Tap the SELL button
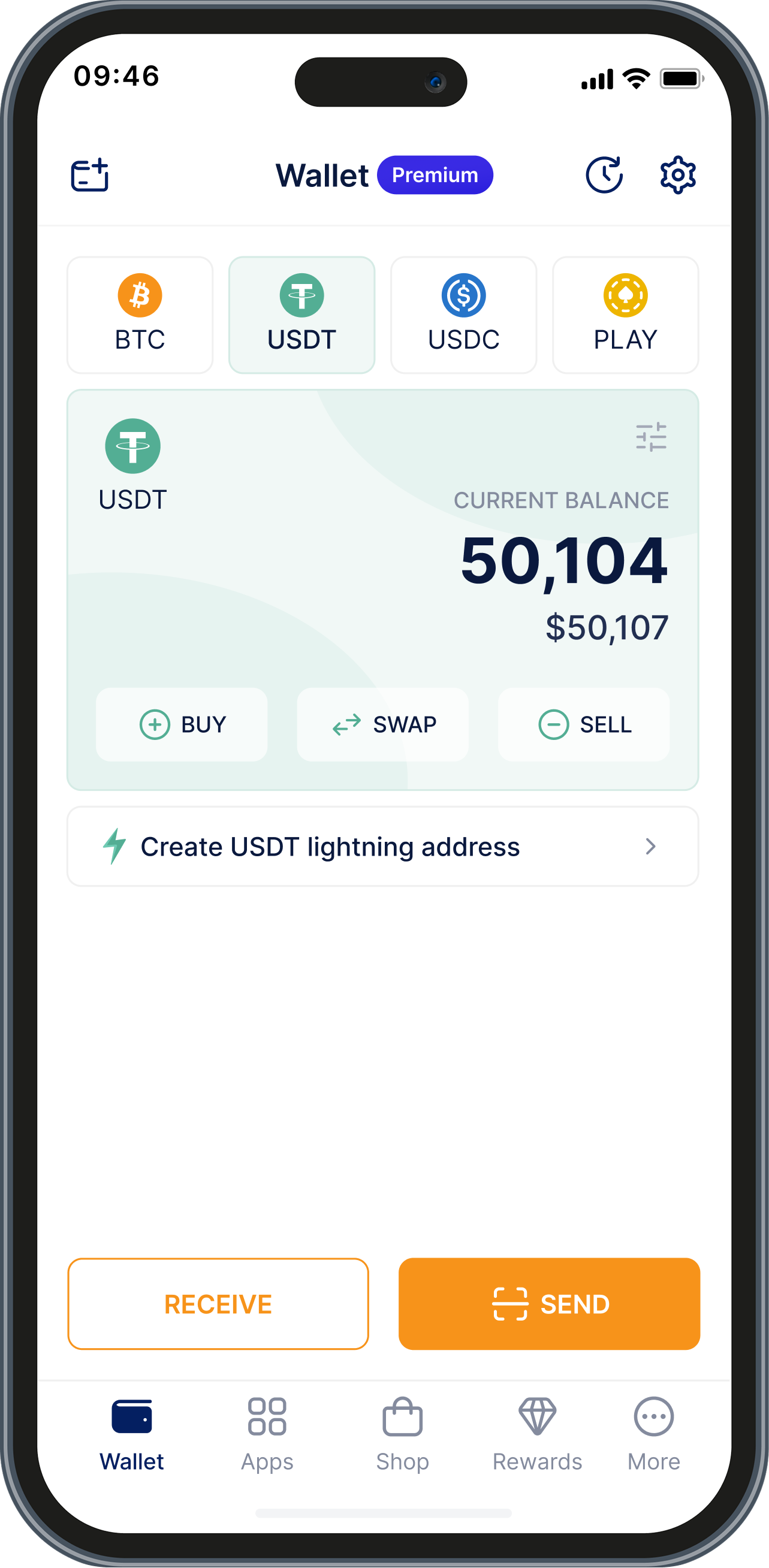The height and width of the screenshot is (1568, 769). 583,724
